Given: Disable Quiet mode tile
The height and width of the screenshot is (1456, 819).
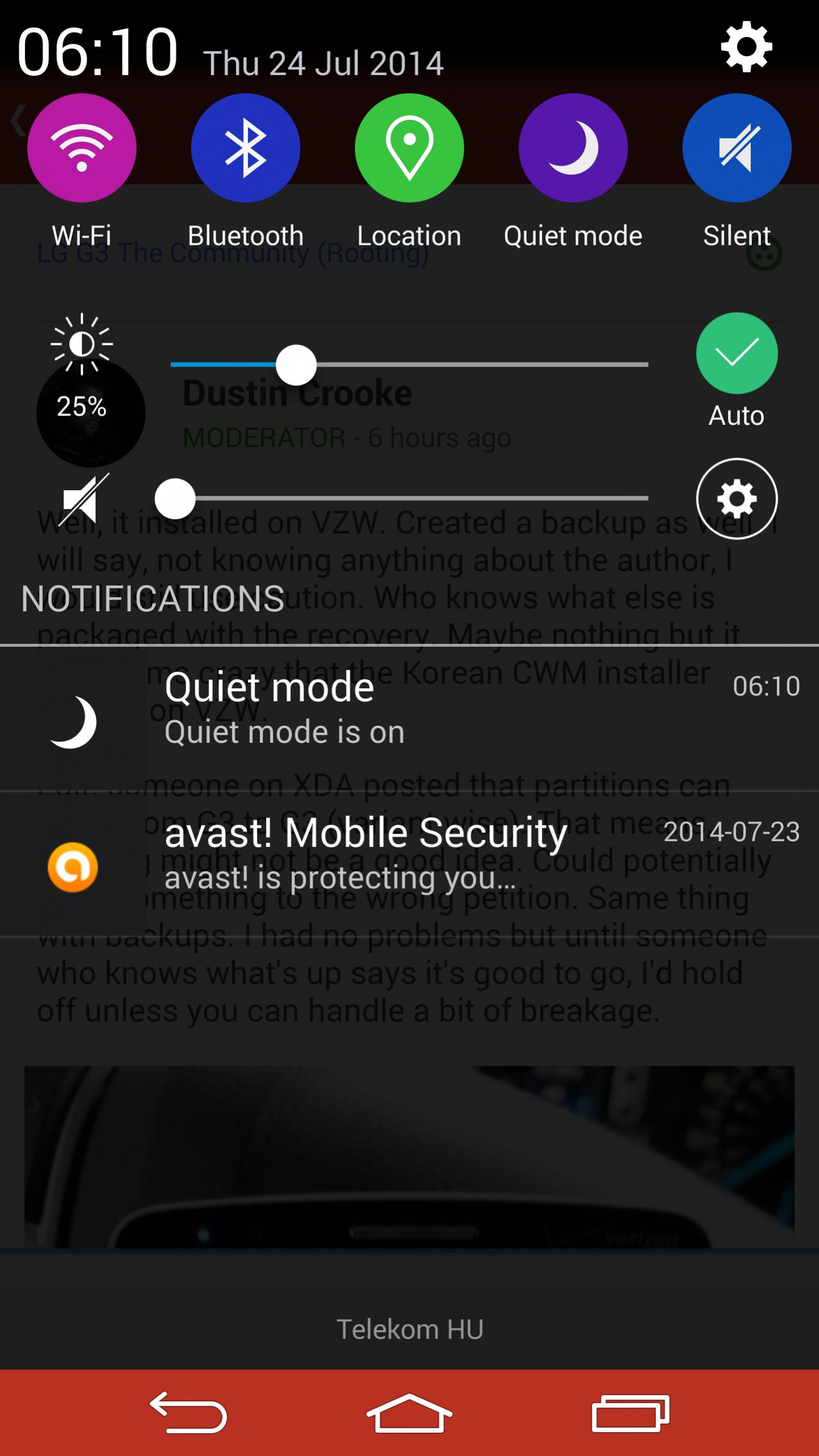Looking at the screenshot, I should (x=573, y=147).
